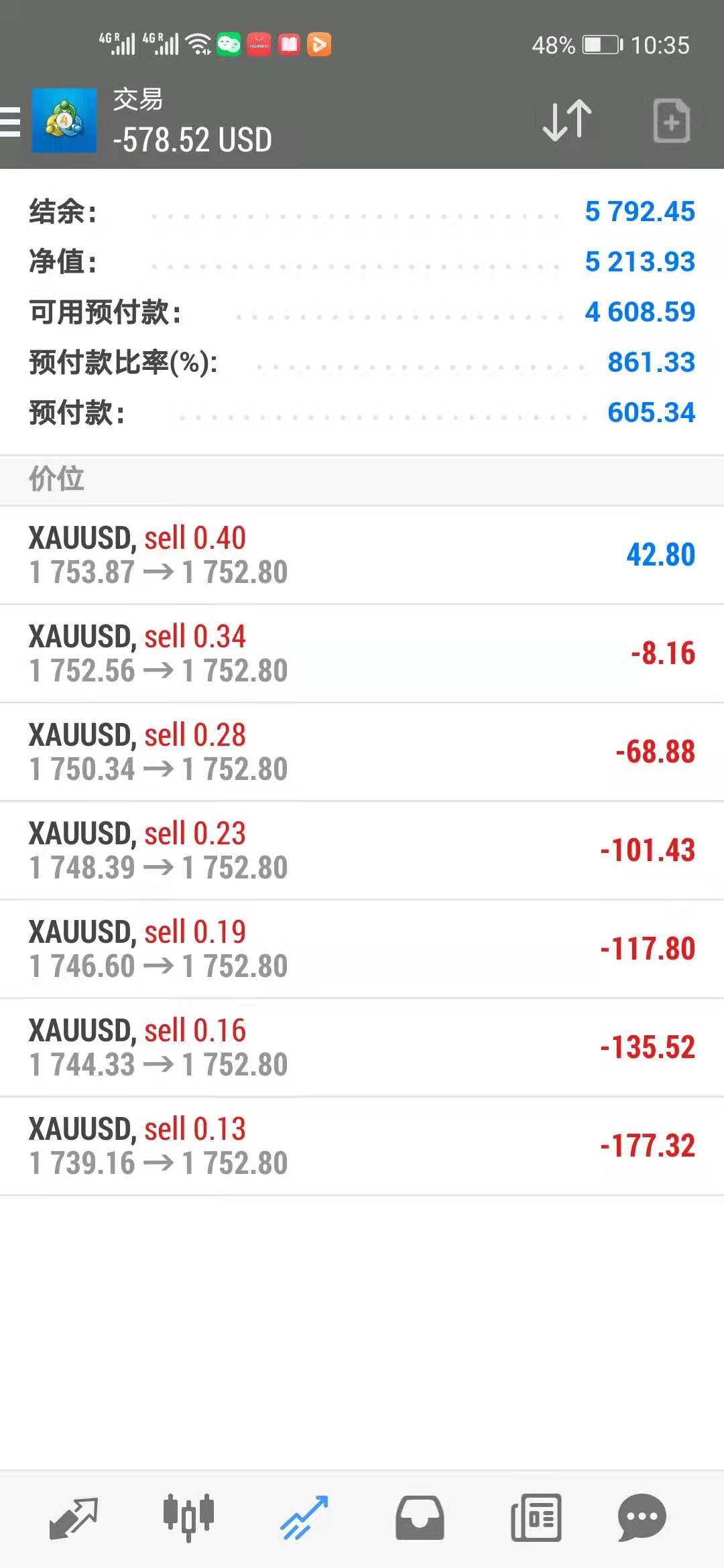View the XAUUSD sell 0.13 position

point(362,1146)
